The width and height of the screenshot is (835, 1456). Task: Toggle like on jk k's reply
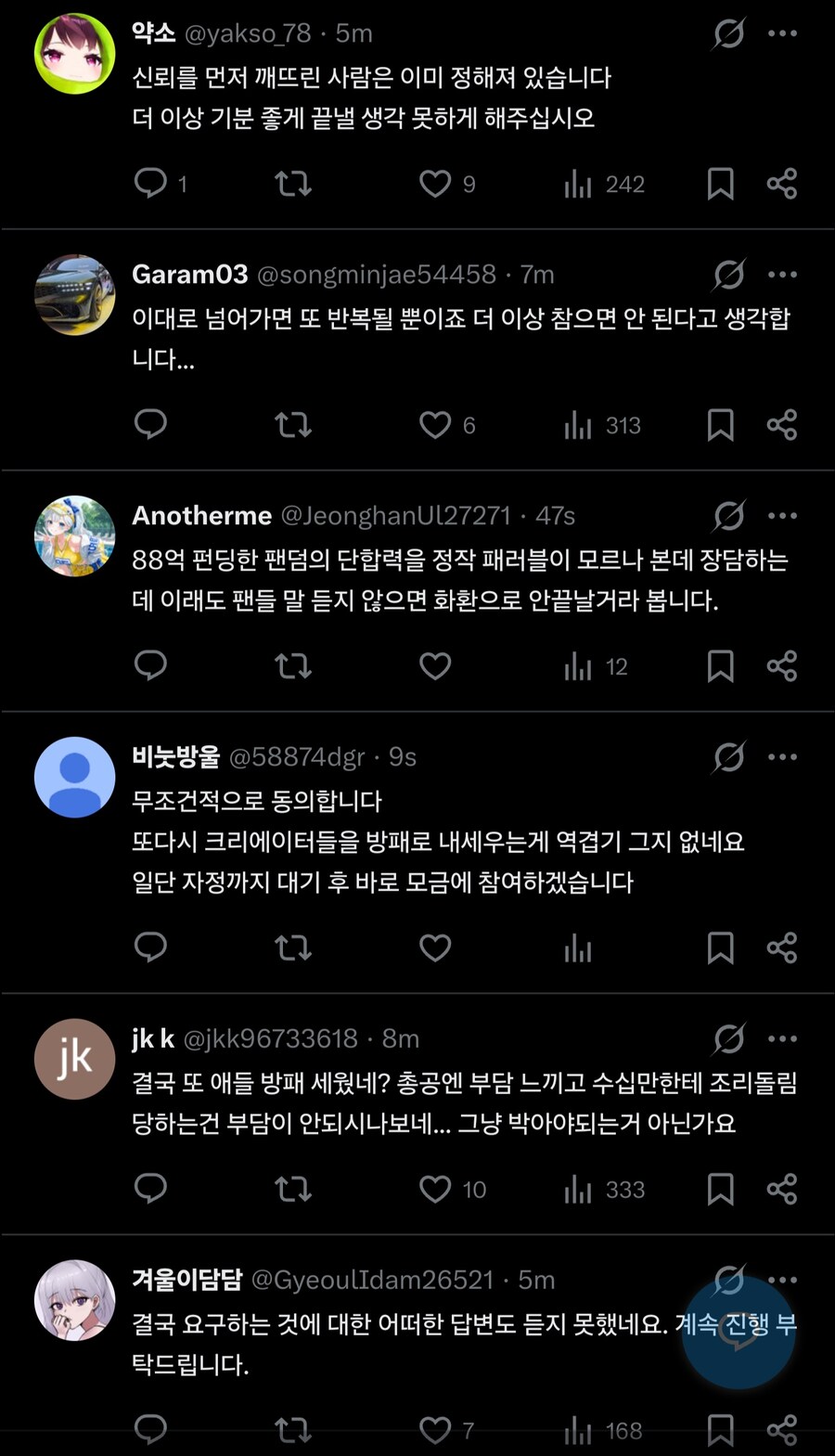(434, 1189)
